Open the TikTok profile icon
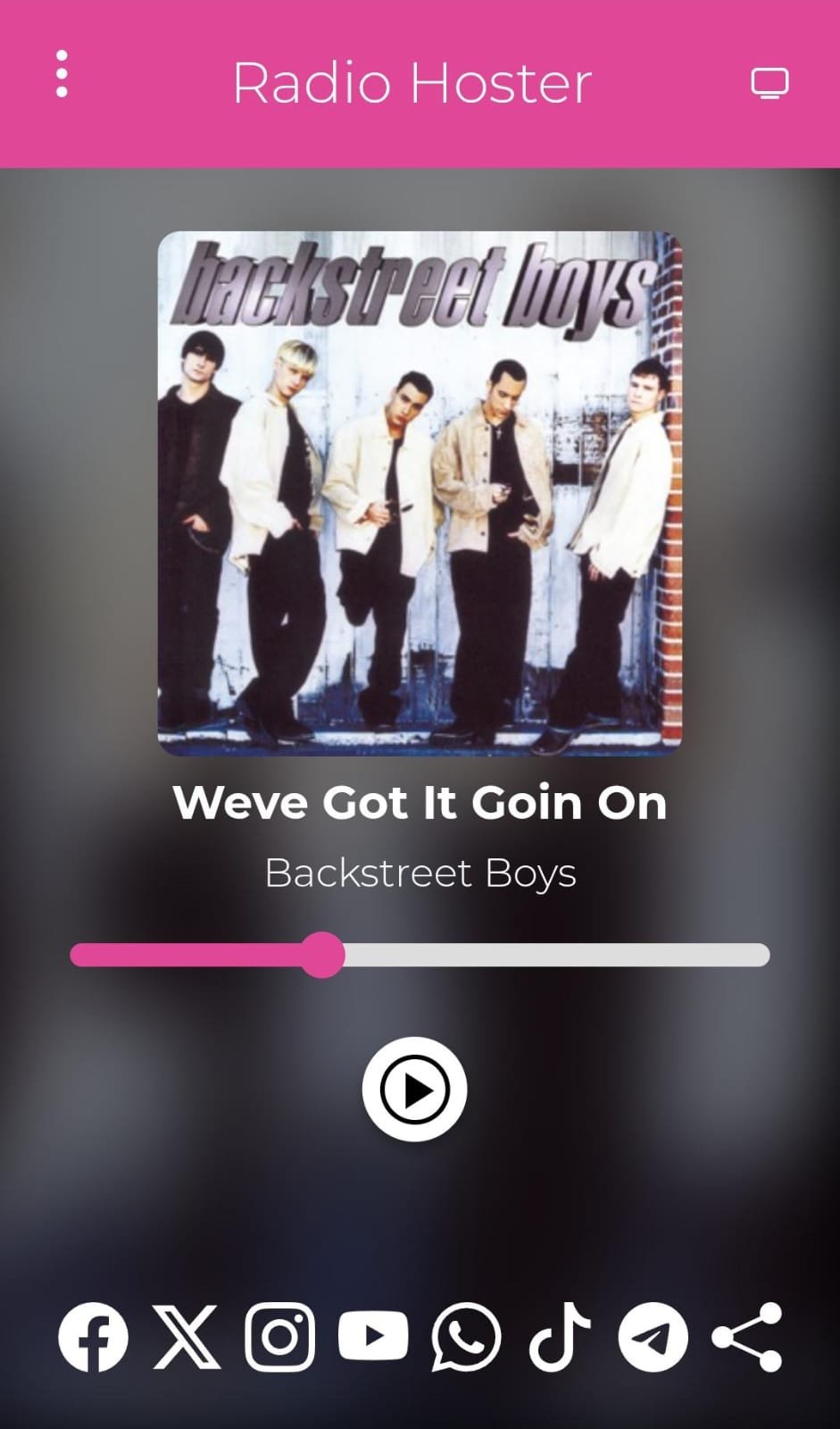The image size is (840, 1429). point(560,1337)
